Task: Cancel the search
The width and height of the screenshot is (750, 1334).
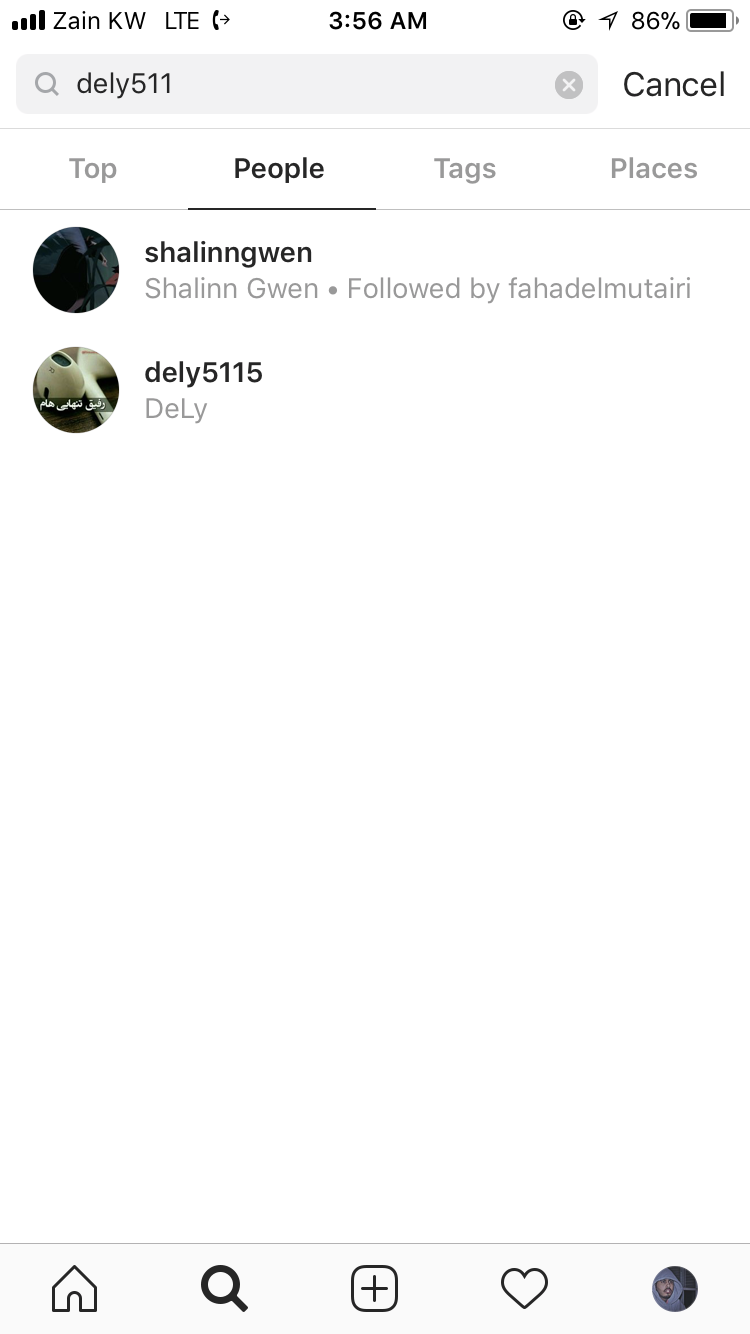Action: click(673, 85)
